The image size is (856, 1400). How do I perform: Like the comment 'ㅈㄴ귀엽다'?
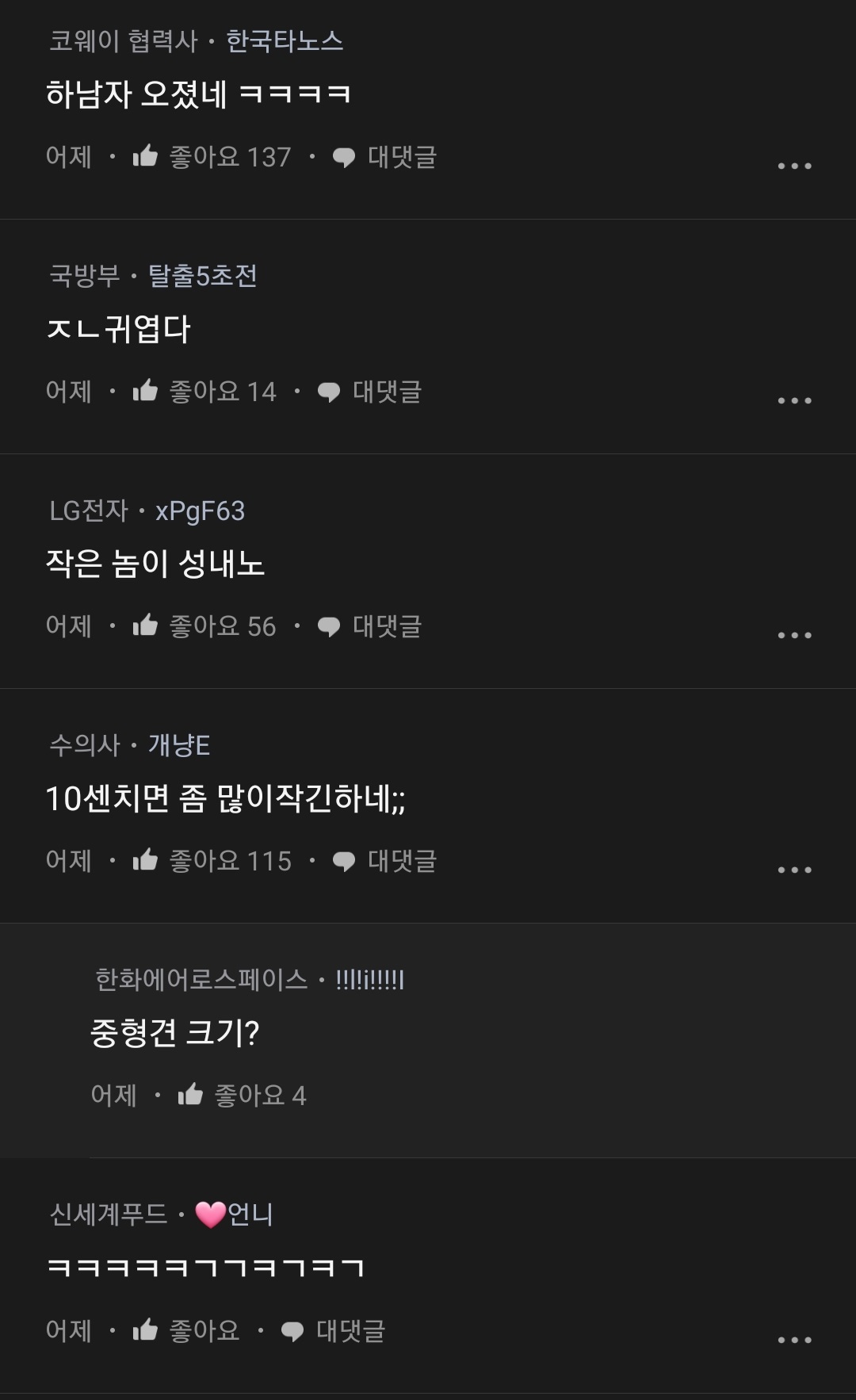tap(146, 391)
